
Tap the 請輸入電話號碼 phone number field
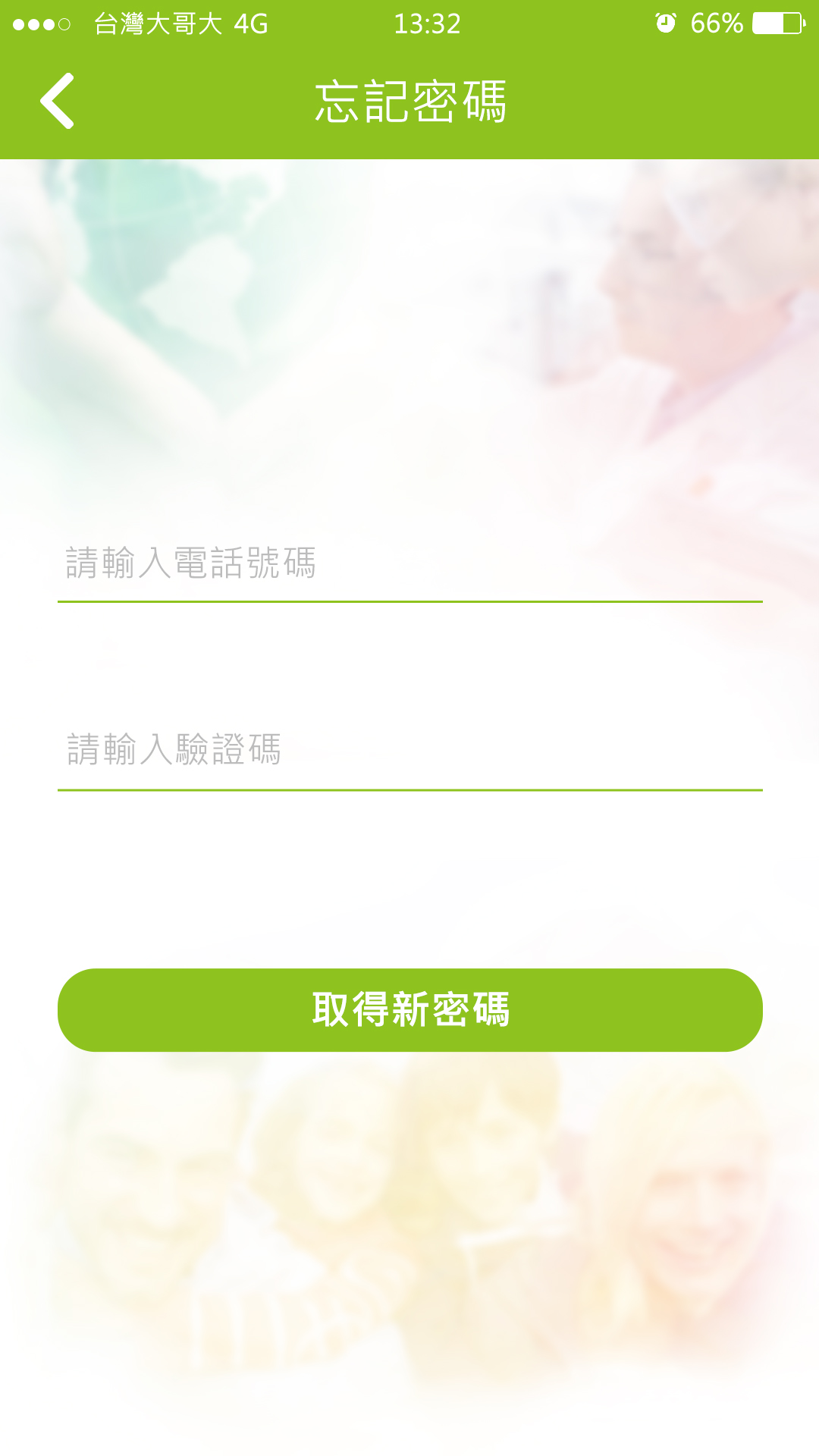click(x=409, y=564)
